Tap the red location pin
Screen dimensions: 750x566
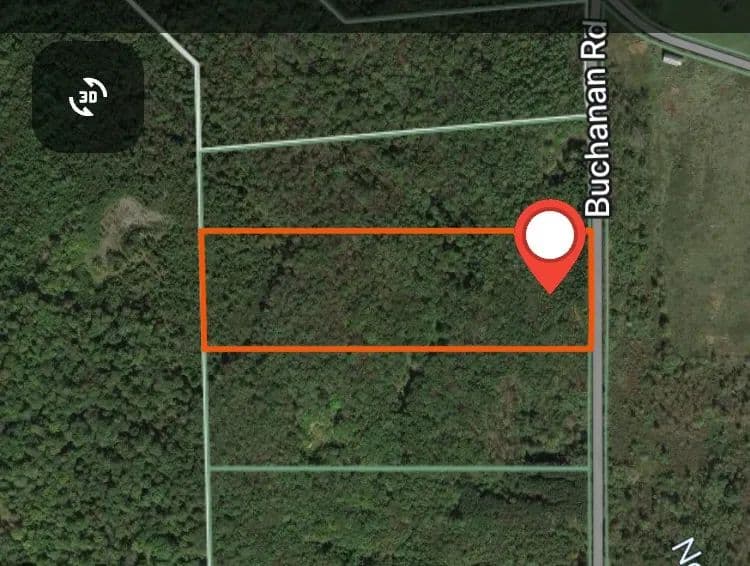point(549,241)
